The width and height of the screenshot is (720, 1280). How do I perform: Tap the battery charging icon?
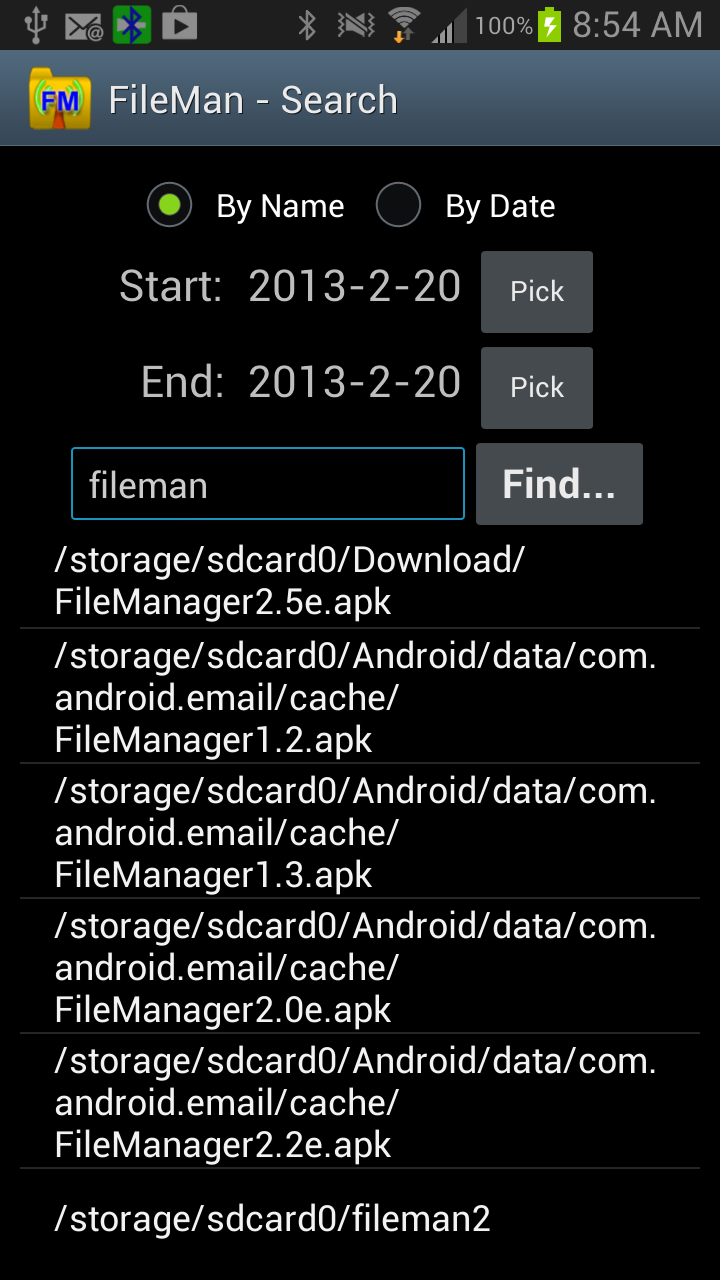[x=546, y=24]
